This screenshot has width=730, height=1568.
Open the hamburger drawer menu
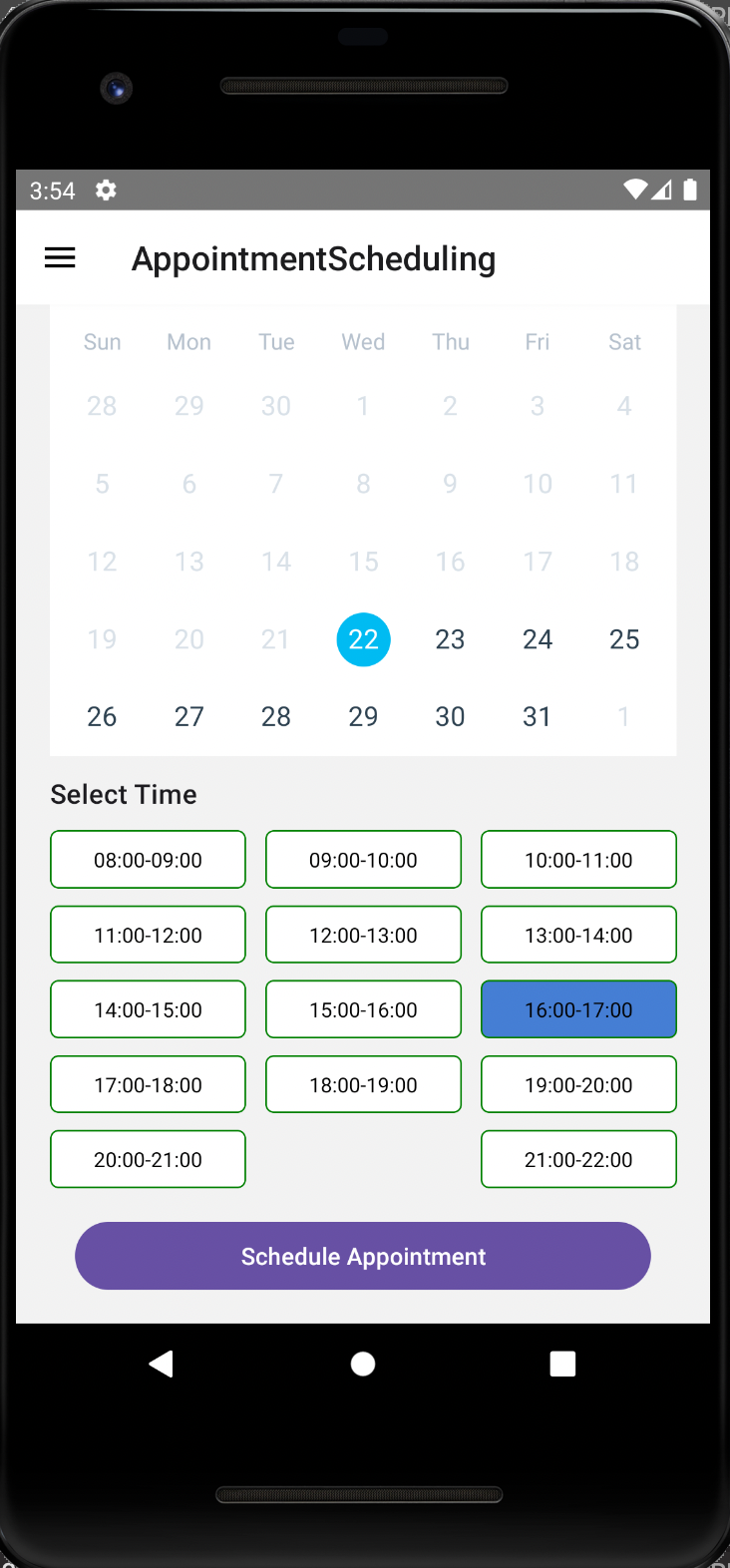coord(60,258)
